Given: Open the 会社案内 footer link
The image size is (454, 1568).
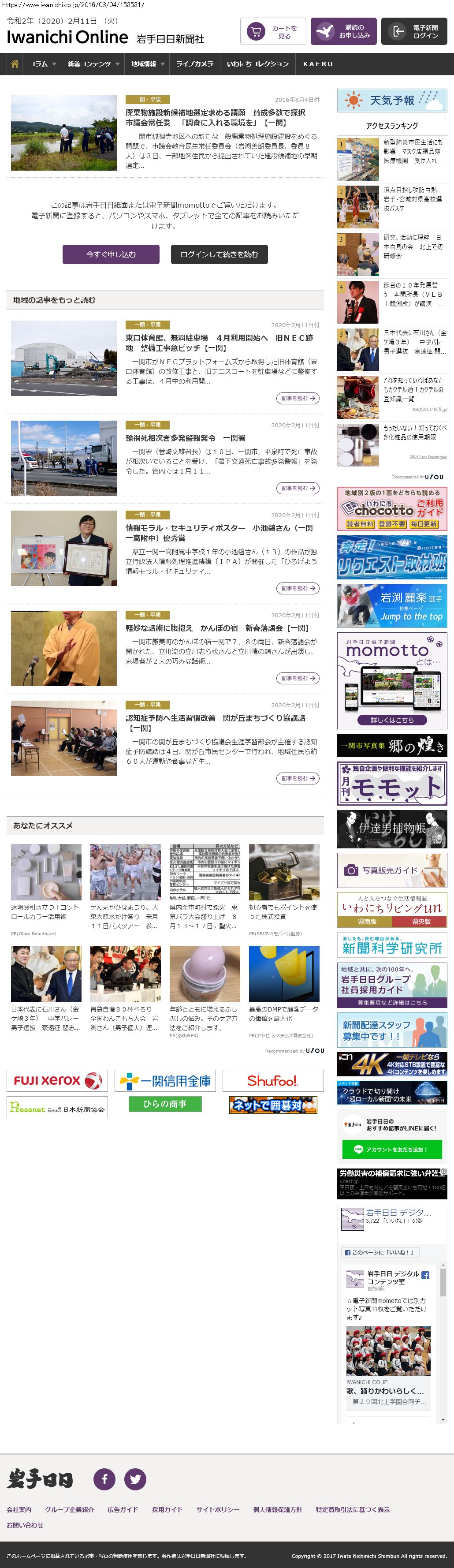Looking at the screenshot, I should coord(19,1509).
